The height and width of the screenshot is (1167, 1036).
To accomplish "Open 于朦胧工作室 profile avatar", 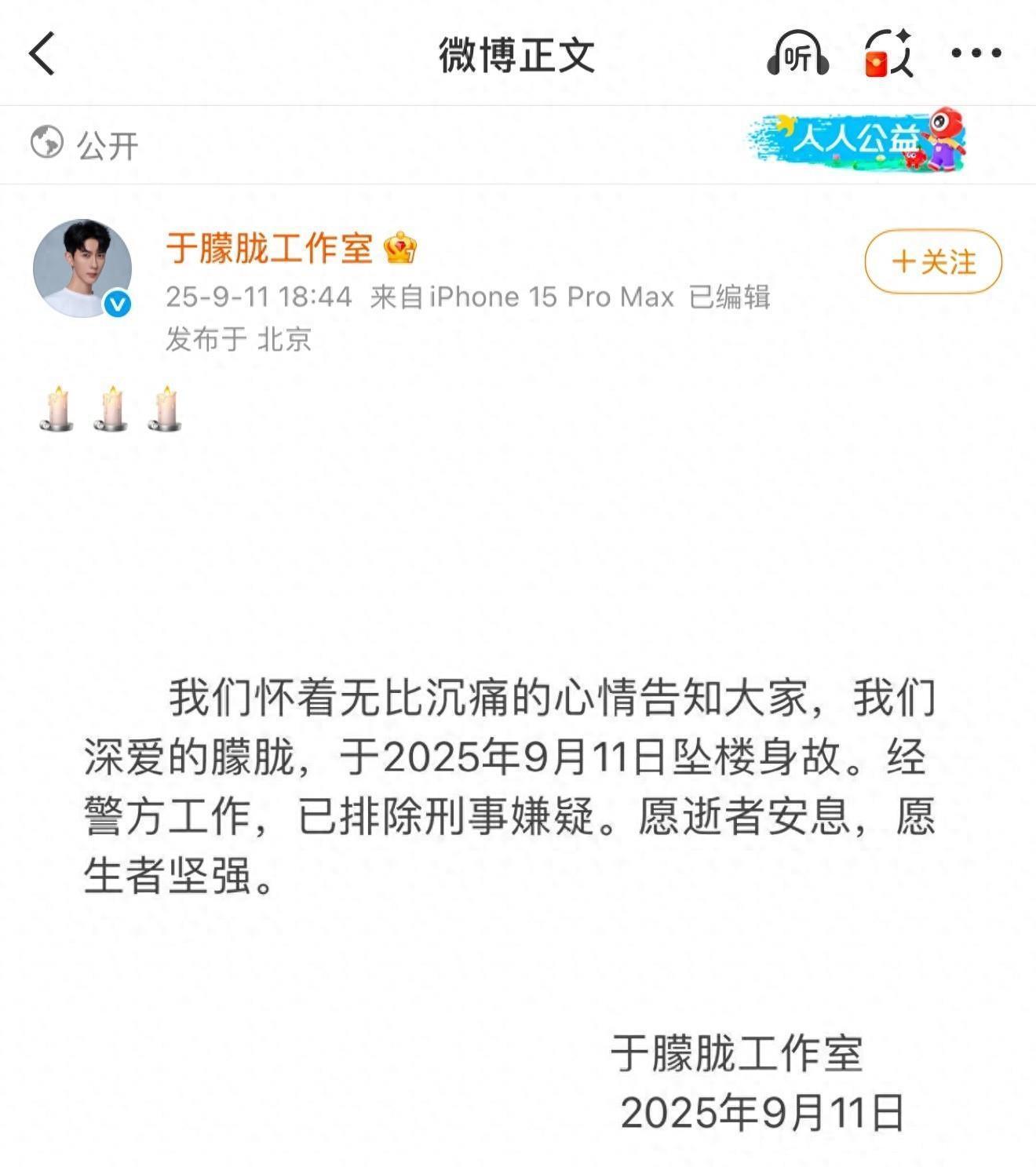I will [82, 268].
